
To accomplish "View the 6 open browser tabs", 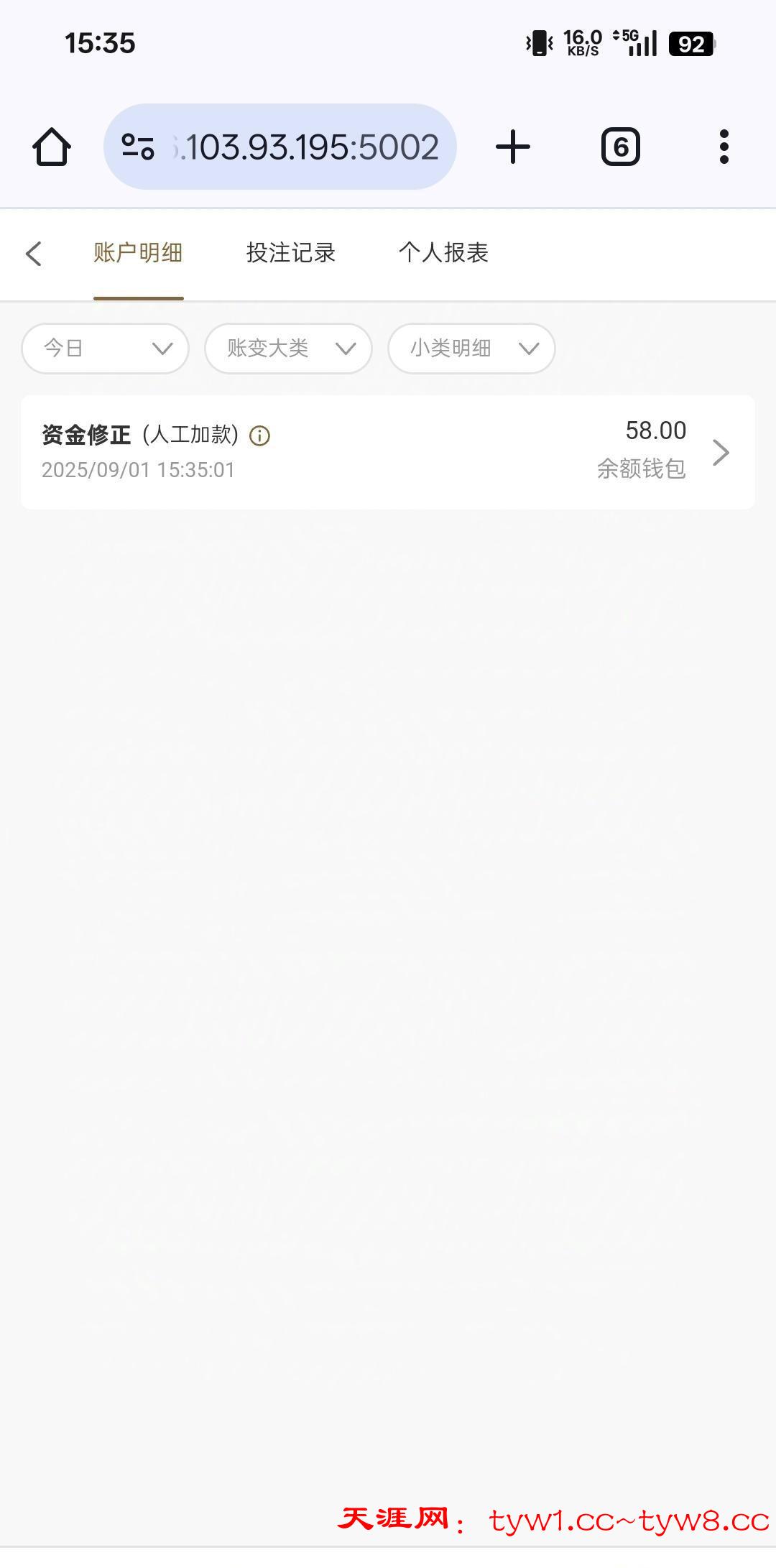I will (620, 147).
